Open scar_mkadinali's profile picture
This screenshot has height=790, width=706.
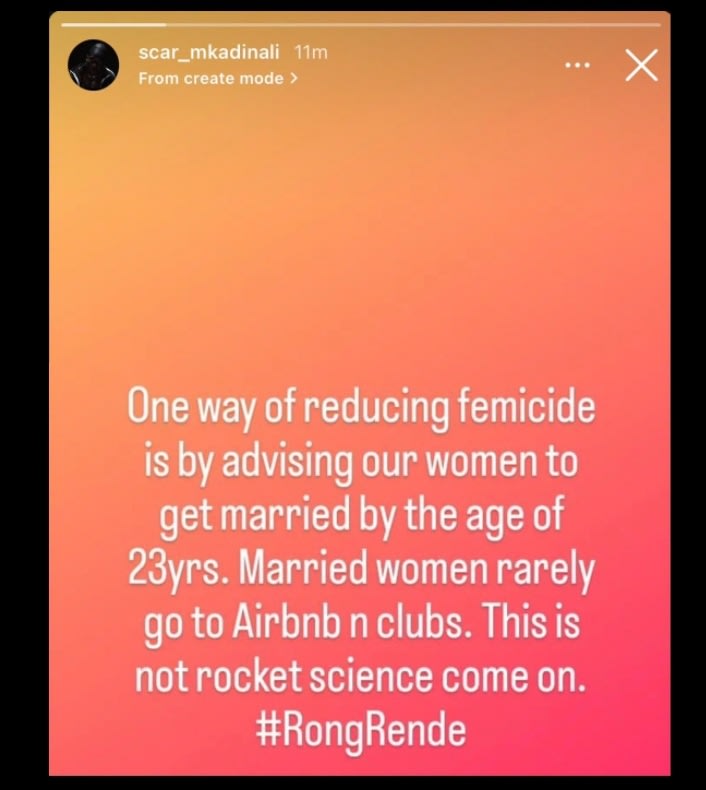[94, 66]
